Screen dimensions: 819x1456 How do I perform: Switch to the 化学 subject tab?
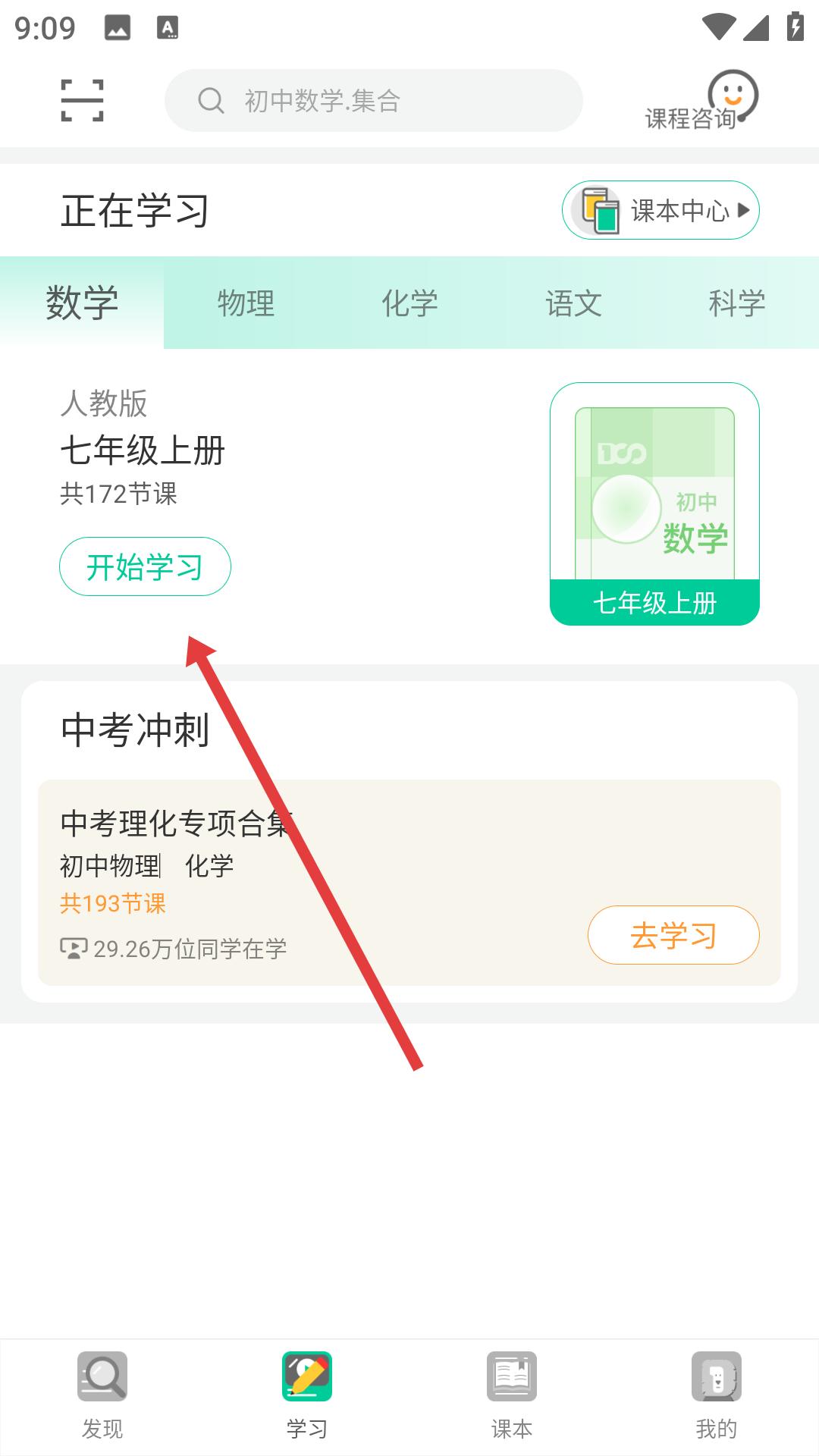(409, 303)
